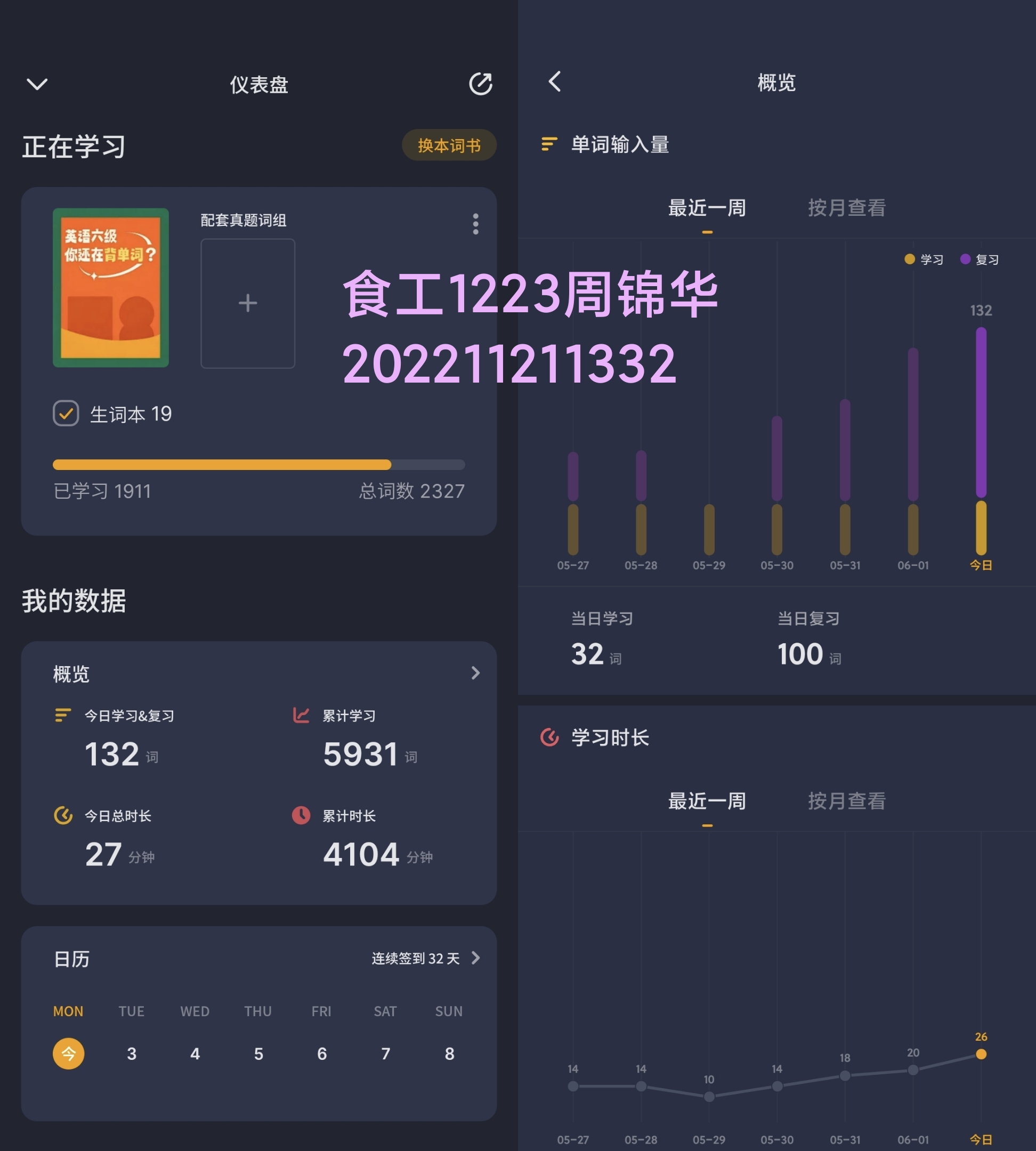Tap the 换本词书 button
1036x1151 pixels.
(x=449, y=145)
